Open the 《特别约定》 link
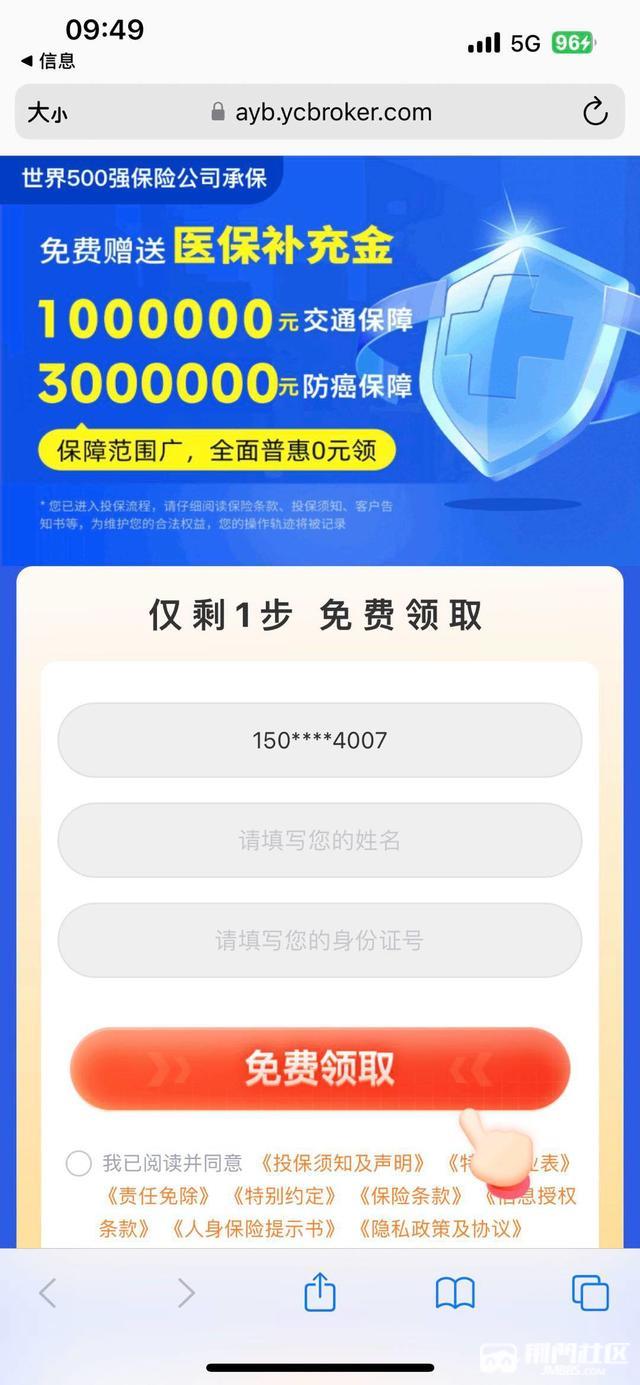The width and height of the screenshot is (640, 1385). coord(283,1196)
